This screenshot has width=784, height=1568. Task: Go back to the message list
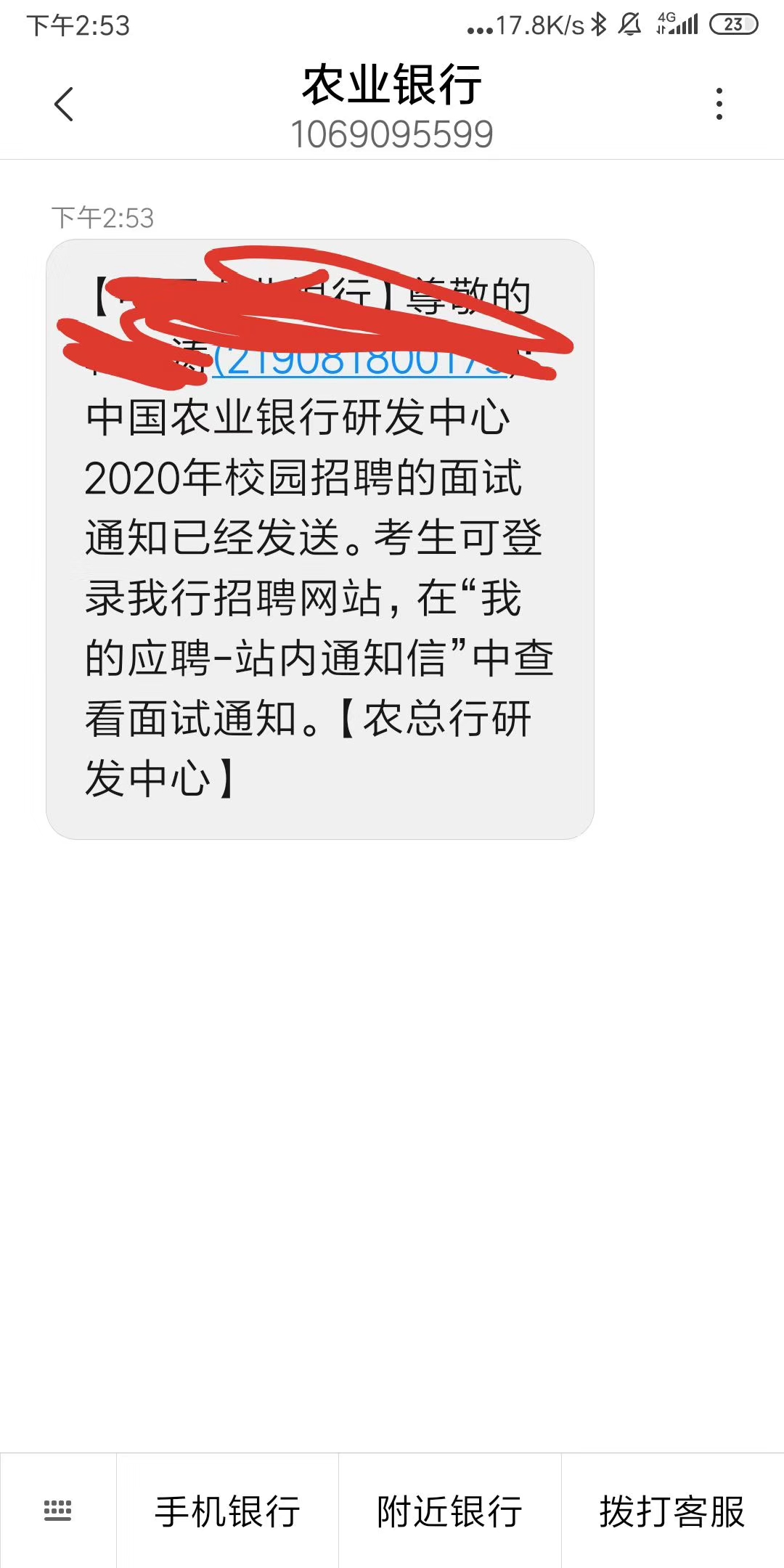pyautogui.click(x=64, y=104)
